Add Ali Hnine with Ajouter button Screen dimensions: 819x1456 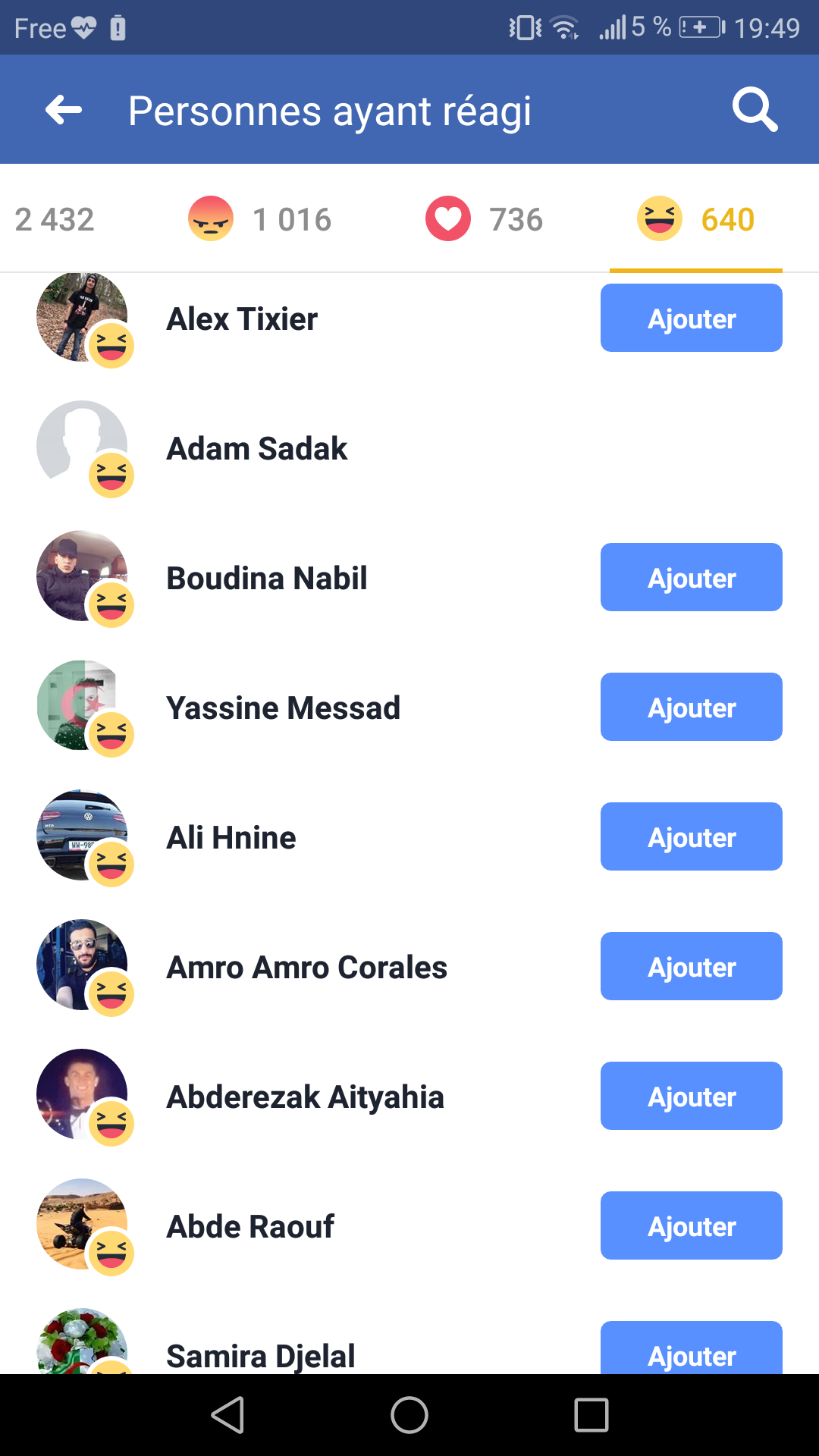691,837
